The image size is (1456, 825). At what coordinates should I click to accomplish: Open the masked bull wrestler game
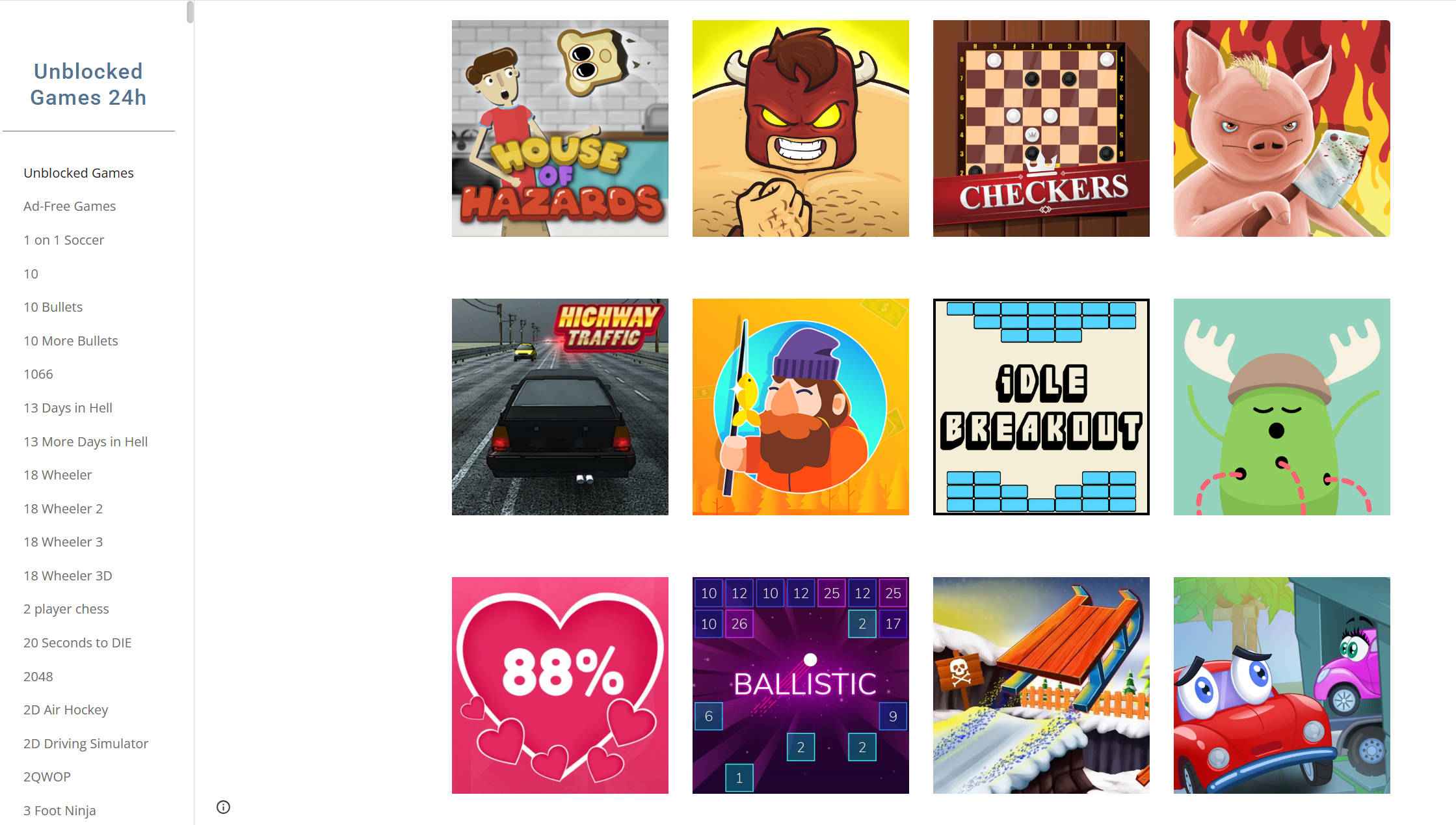[x=800, y=128]
